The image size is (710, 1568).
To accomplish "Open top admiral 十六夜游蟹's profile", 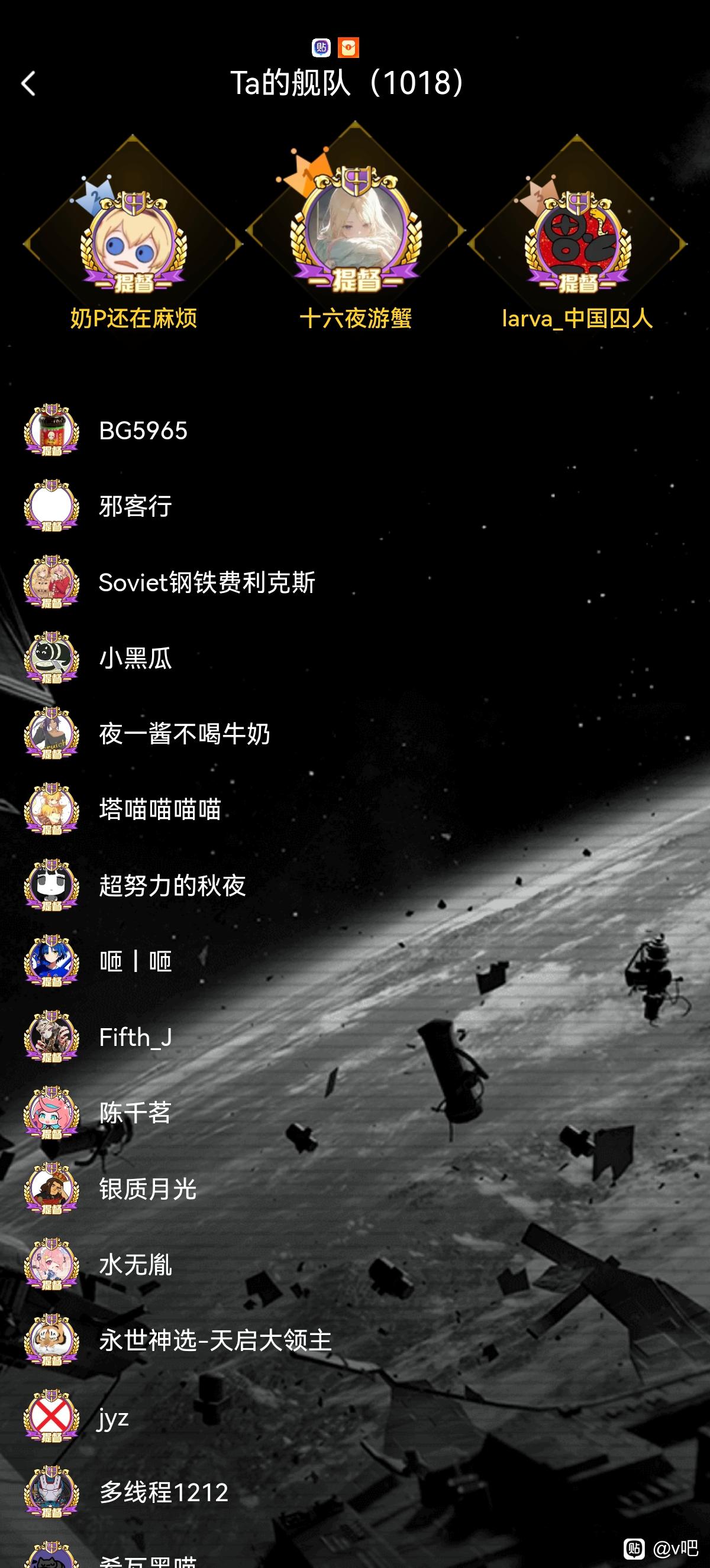I will [355, 232].
